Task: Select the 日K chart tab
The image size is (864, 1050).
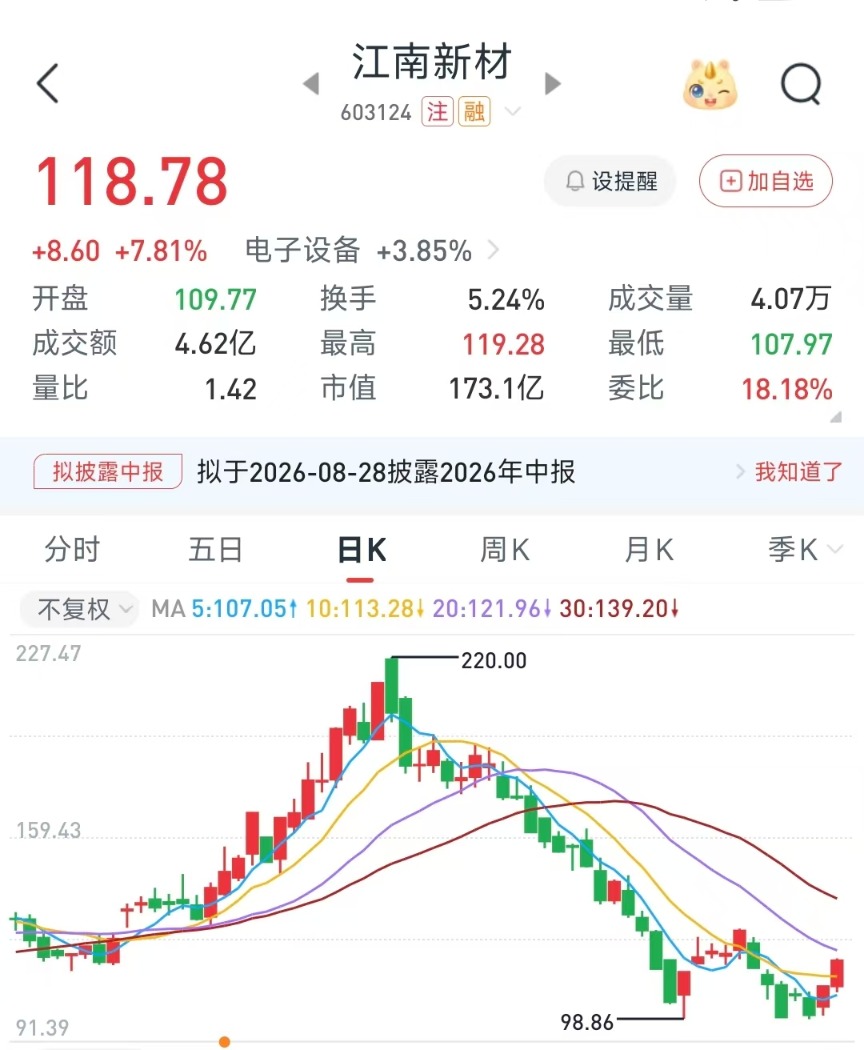Action: pos(361,550)
